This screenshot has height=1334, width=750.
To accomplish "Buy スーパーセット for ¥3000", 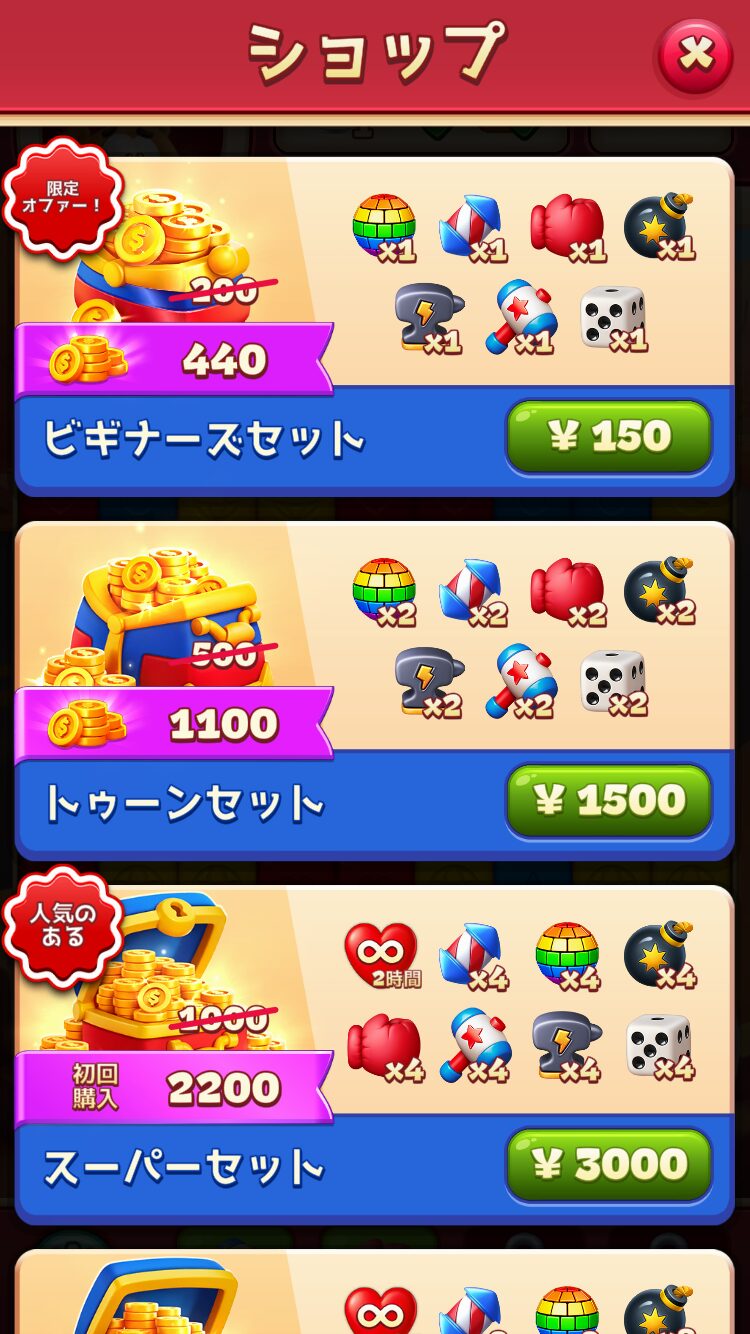I will tap(609, 1165).
